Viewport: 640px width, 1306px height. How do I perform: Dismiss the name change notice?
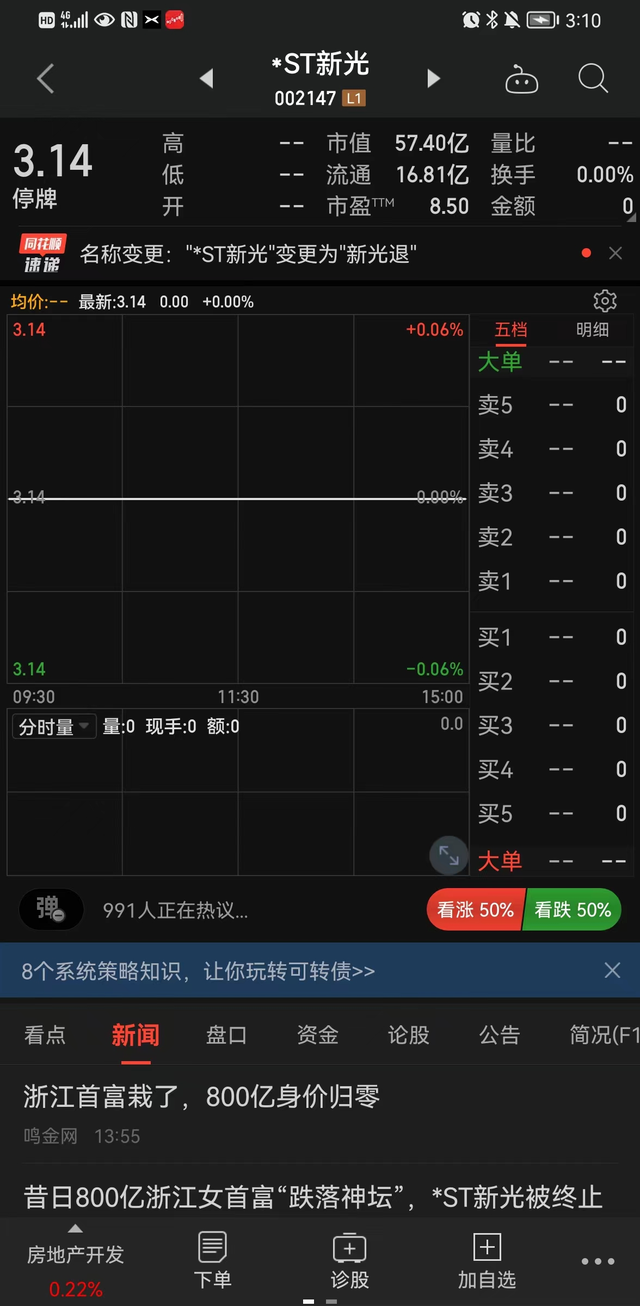pyautogui.click(x=615, y=253)
